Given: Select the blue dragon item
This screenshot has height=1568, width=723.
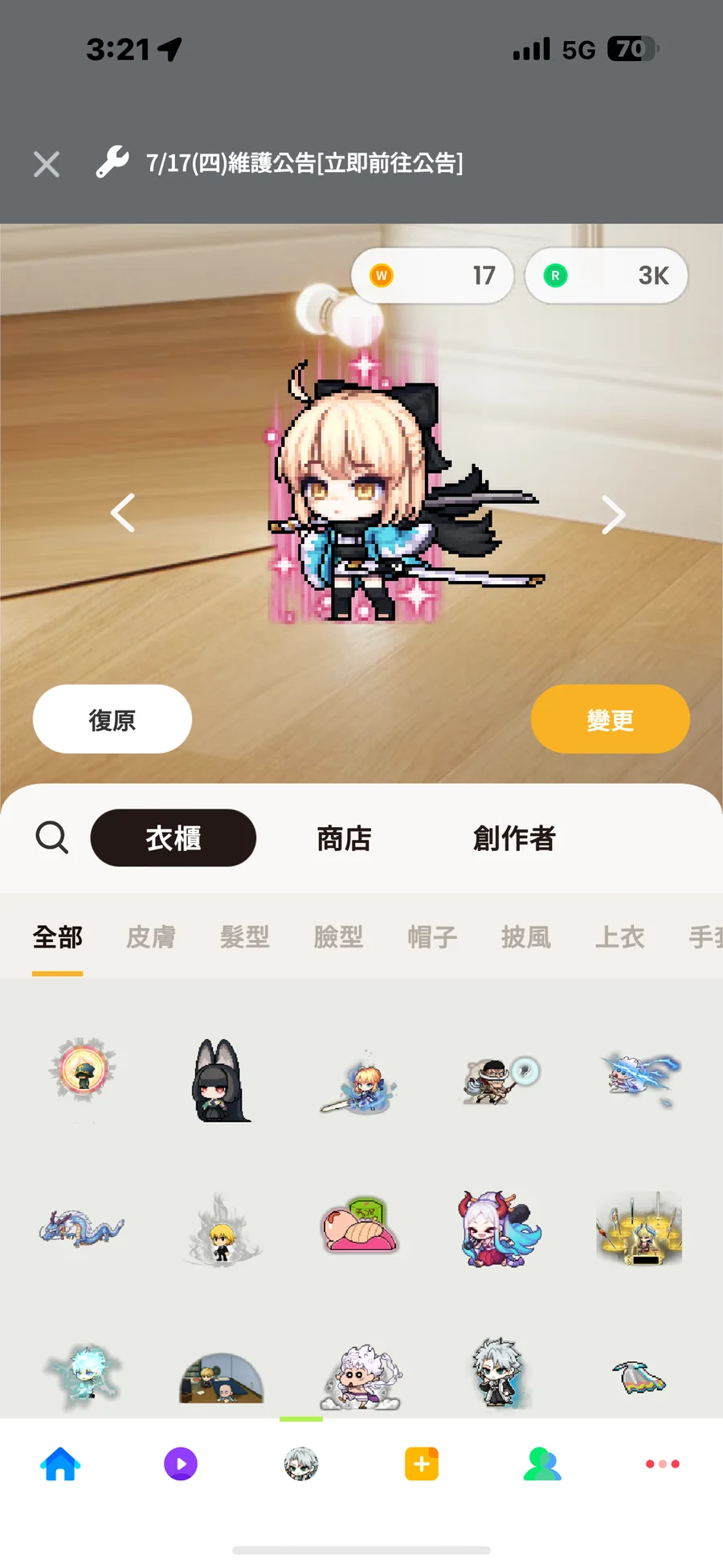Looking at the screenshot, I should (82, 1228).
